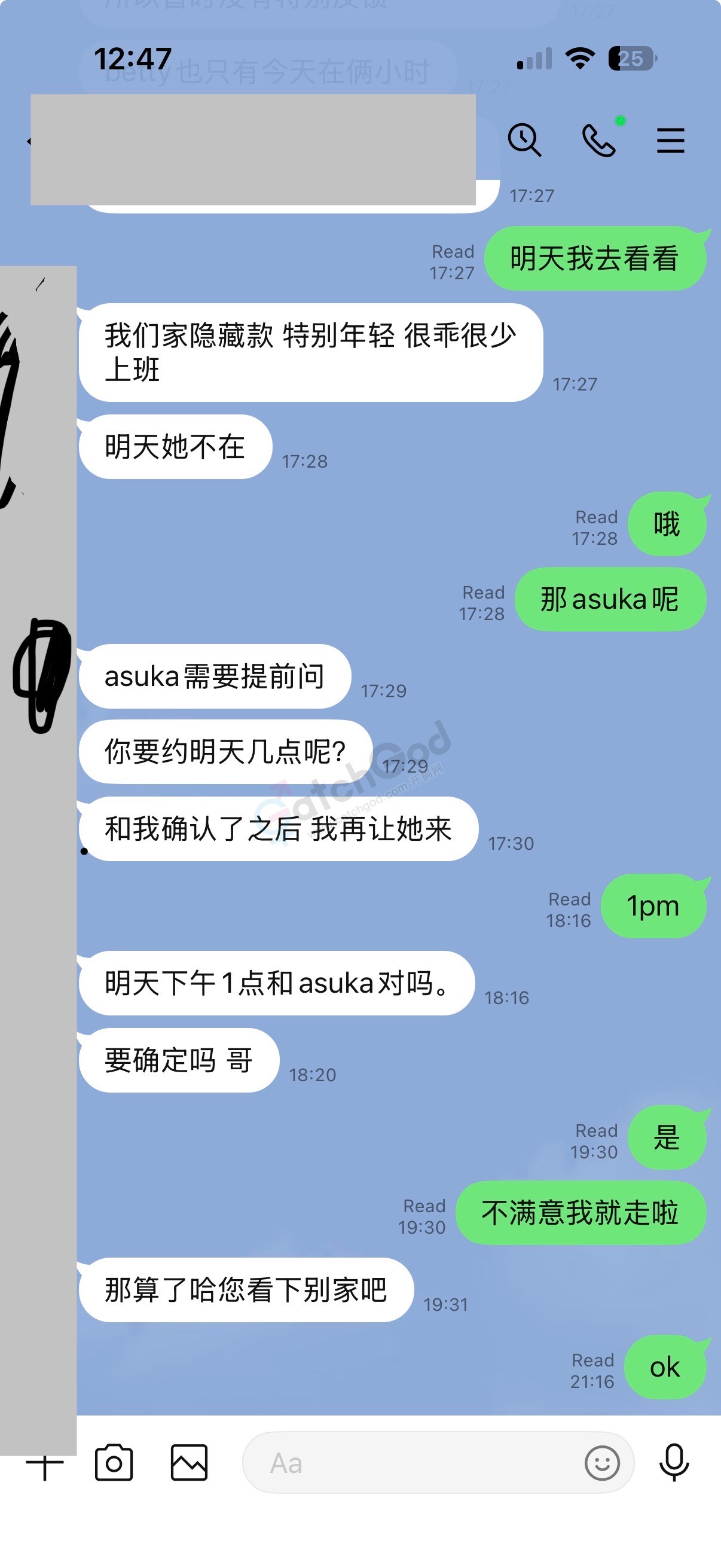Record a voice message with the microphone

point(674,1463)
